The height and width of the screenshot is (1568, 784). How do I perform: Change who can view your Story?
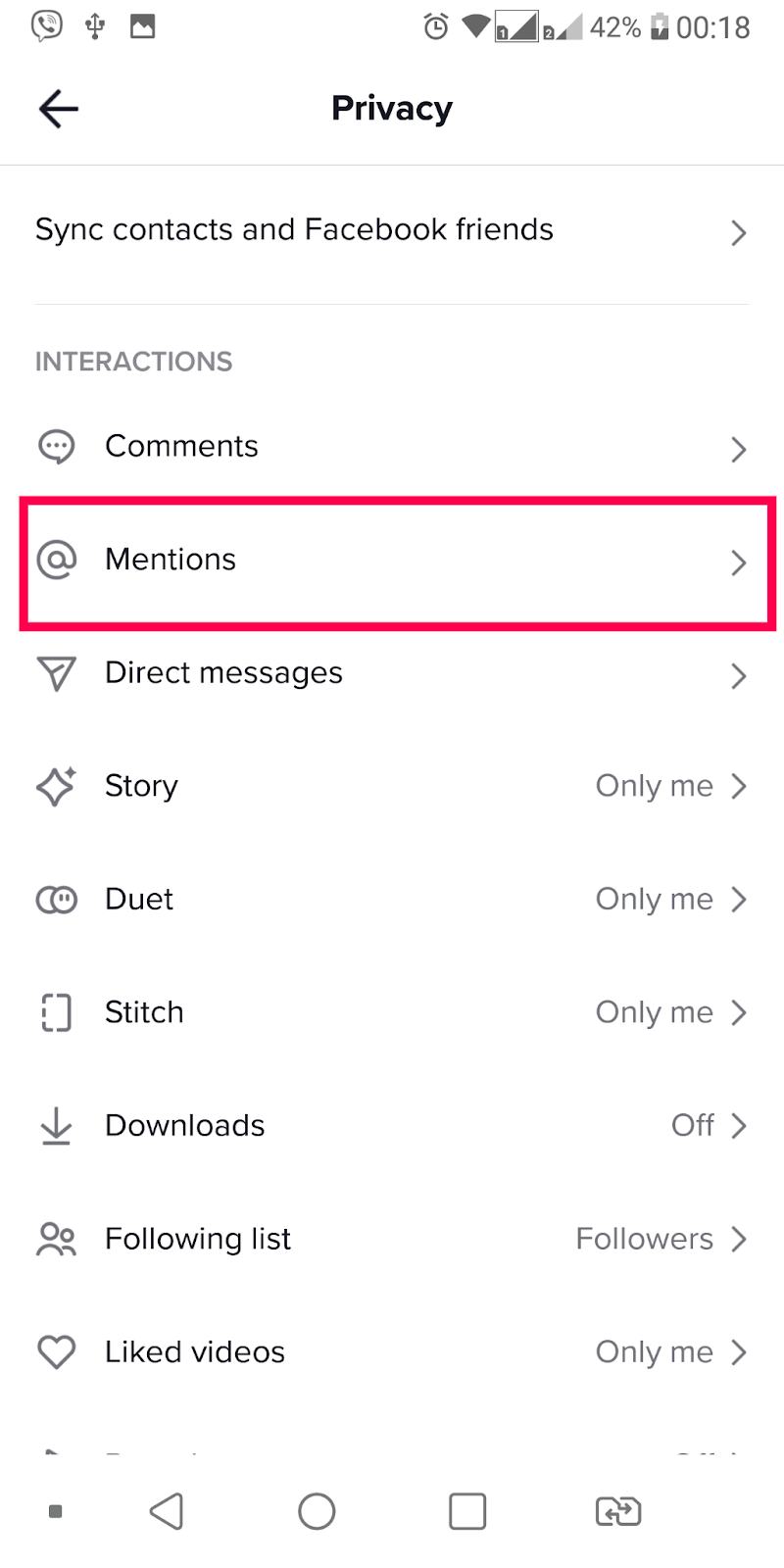click(x=392, y=787)
